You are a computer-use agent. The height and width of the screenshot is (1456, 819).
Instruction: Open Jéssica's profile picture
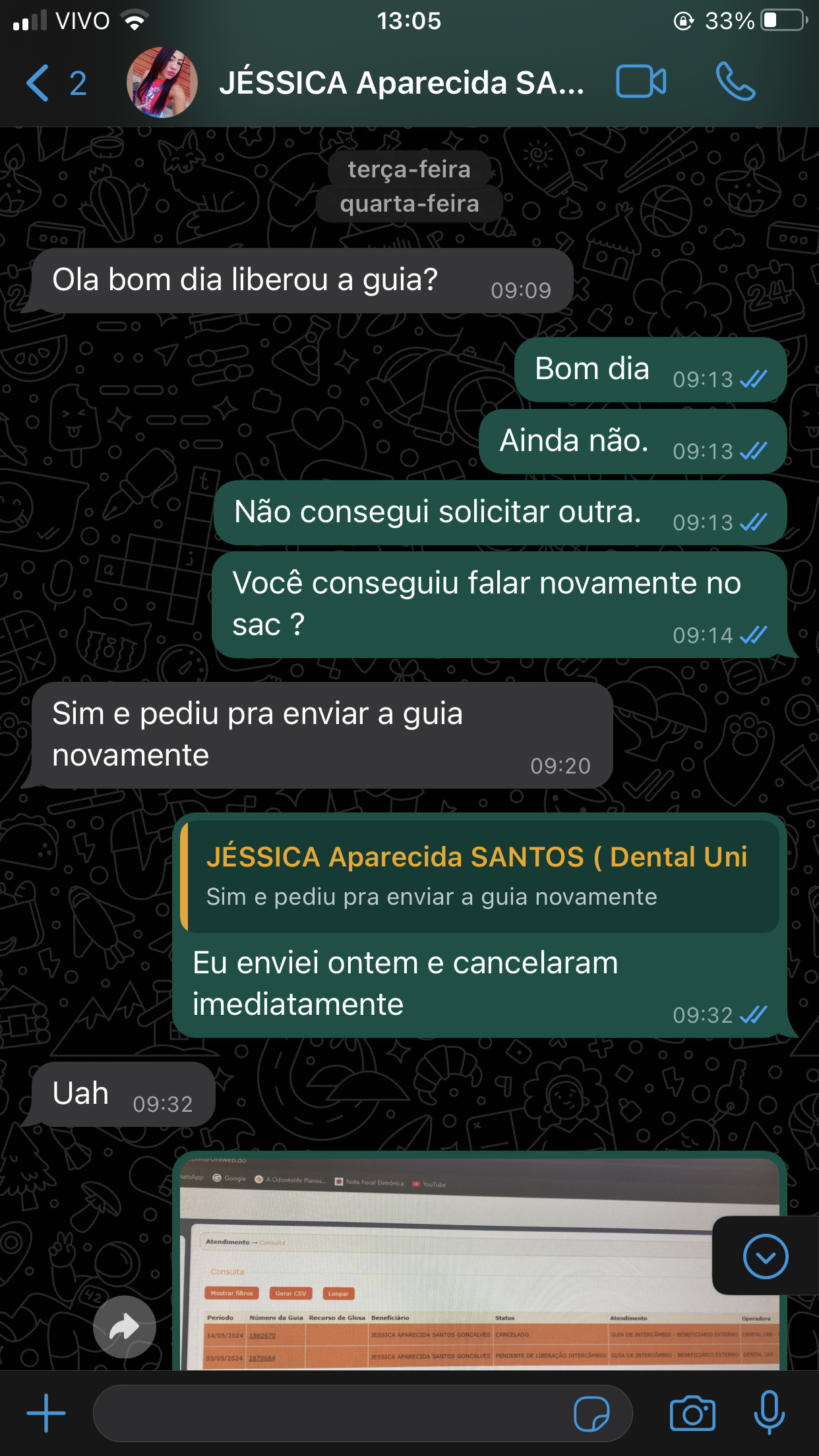pos(162,83)
